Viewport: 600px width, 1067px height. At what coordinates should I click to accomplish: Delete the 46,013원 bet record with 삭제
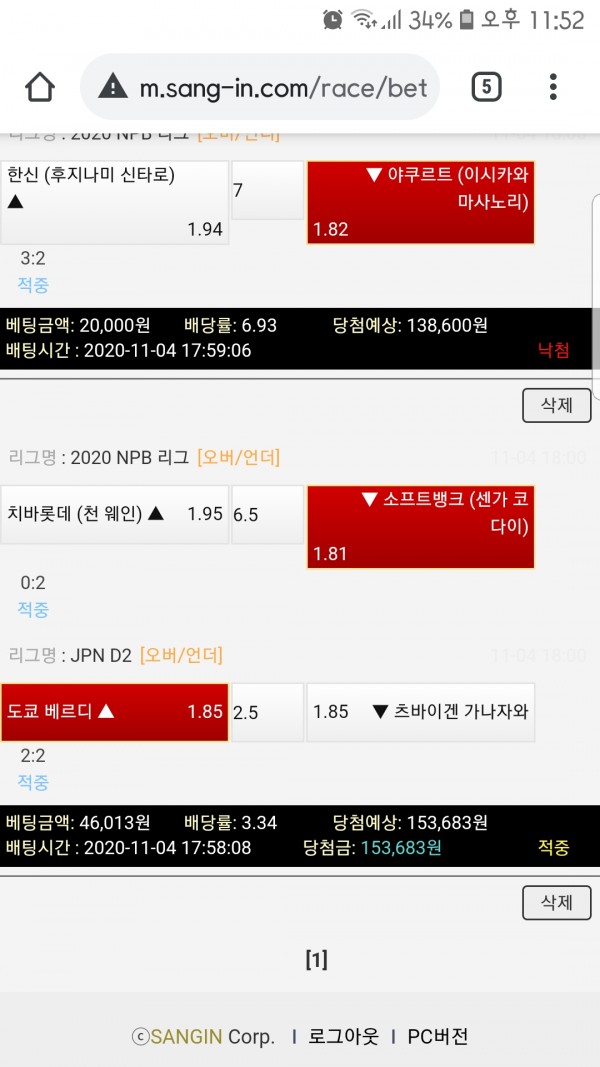(556, 903)
